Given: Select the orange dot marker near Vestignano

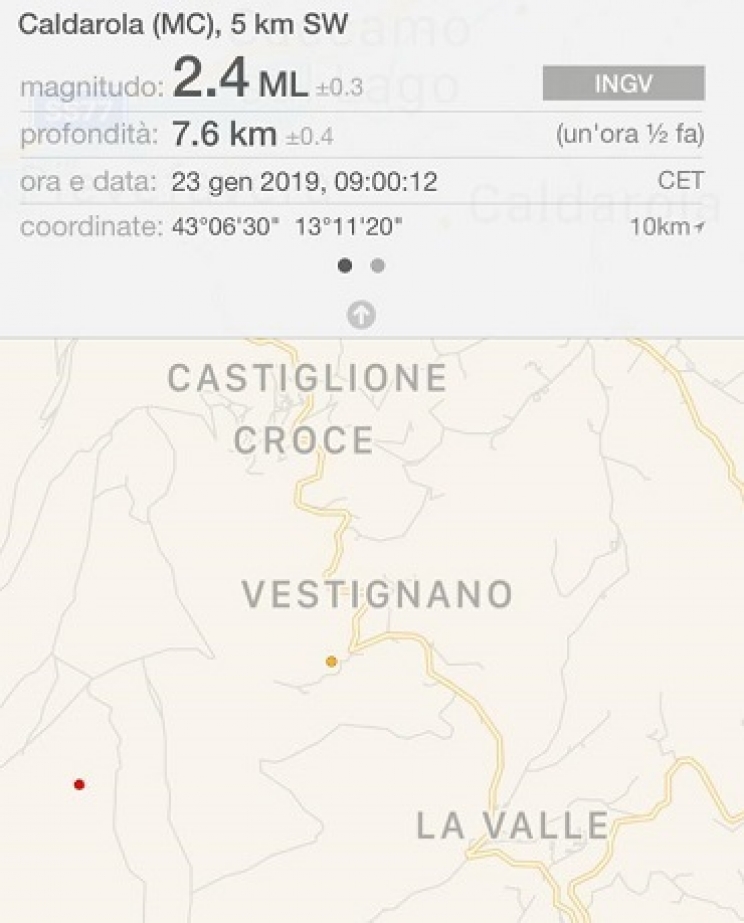Looking at the screenshot, I should pyautogui.click(x=332, y=661).
